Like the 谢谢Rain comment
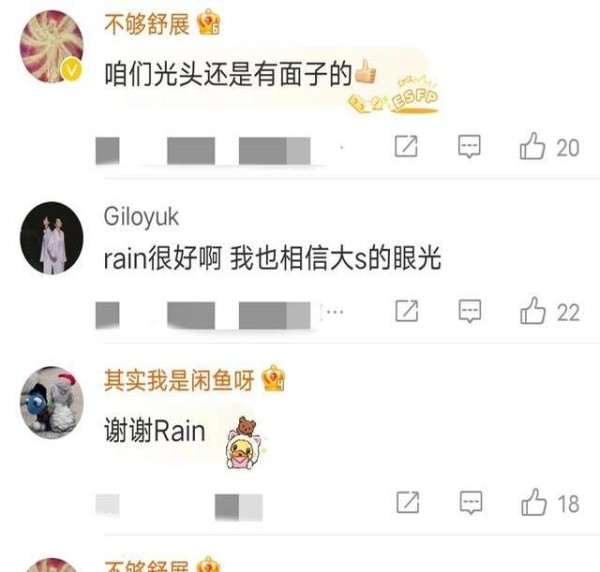 [x=532, y=502]
